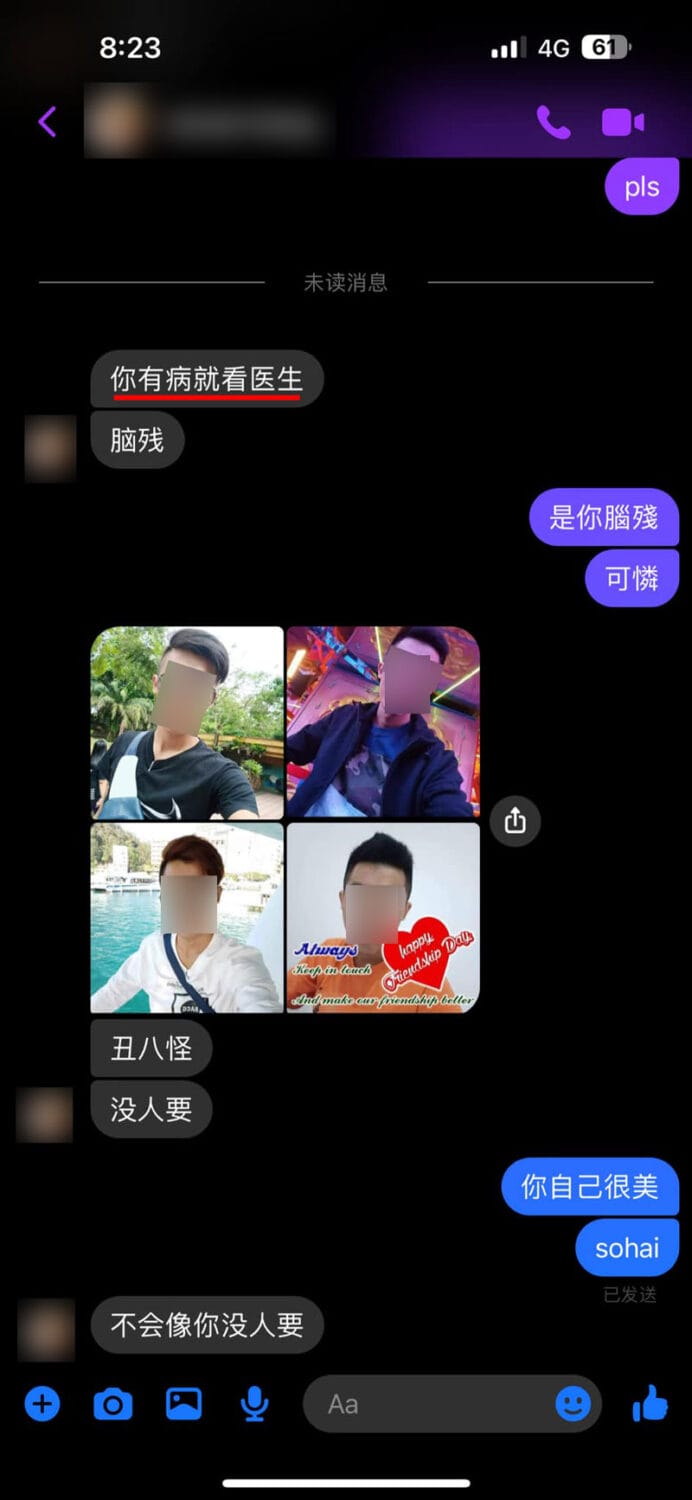The width and height of the screenshot is (692, 1500).
Task: Open the neon lights selfie photo
Action: click(383, 722)
